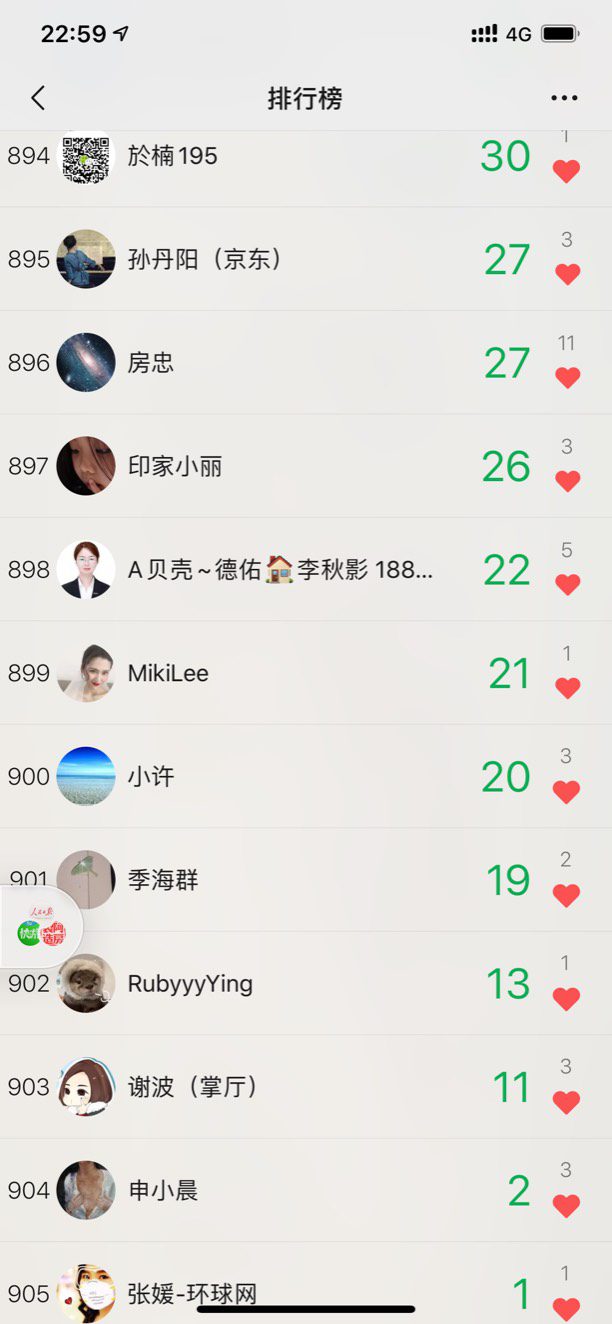Like 於楠195's step count
Viewport: 612px width, 1324px height.
pyautogui.click(x=566, y=171)
